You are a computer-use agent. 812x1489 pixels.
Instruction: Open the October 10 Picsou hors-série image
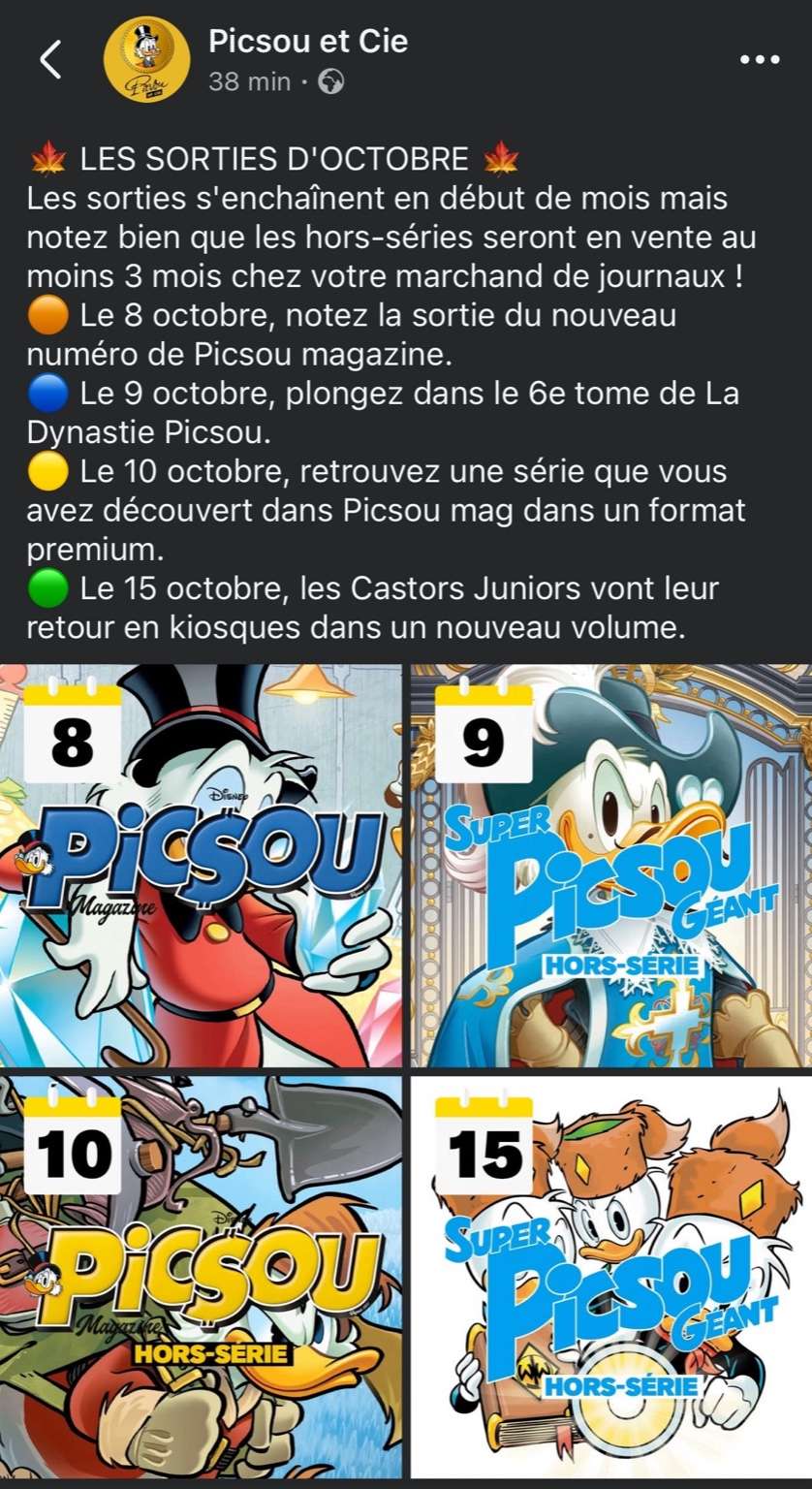(201, 1276)
